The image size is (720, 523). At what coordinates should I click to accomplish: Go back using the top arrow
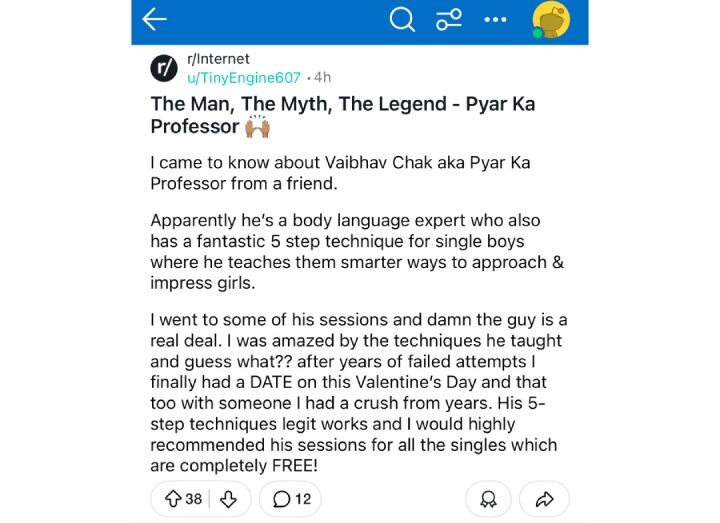tap(155, 19)
